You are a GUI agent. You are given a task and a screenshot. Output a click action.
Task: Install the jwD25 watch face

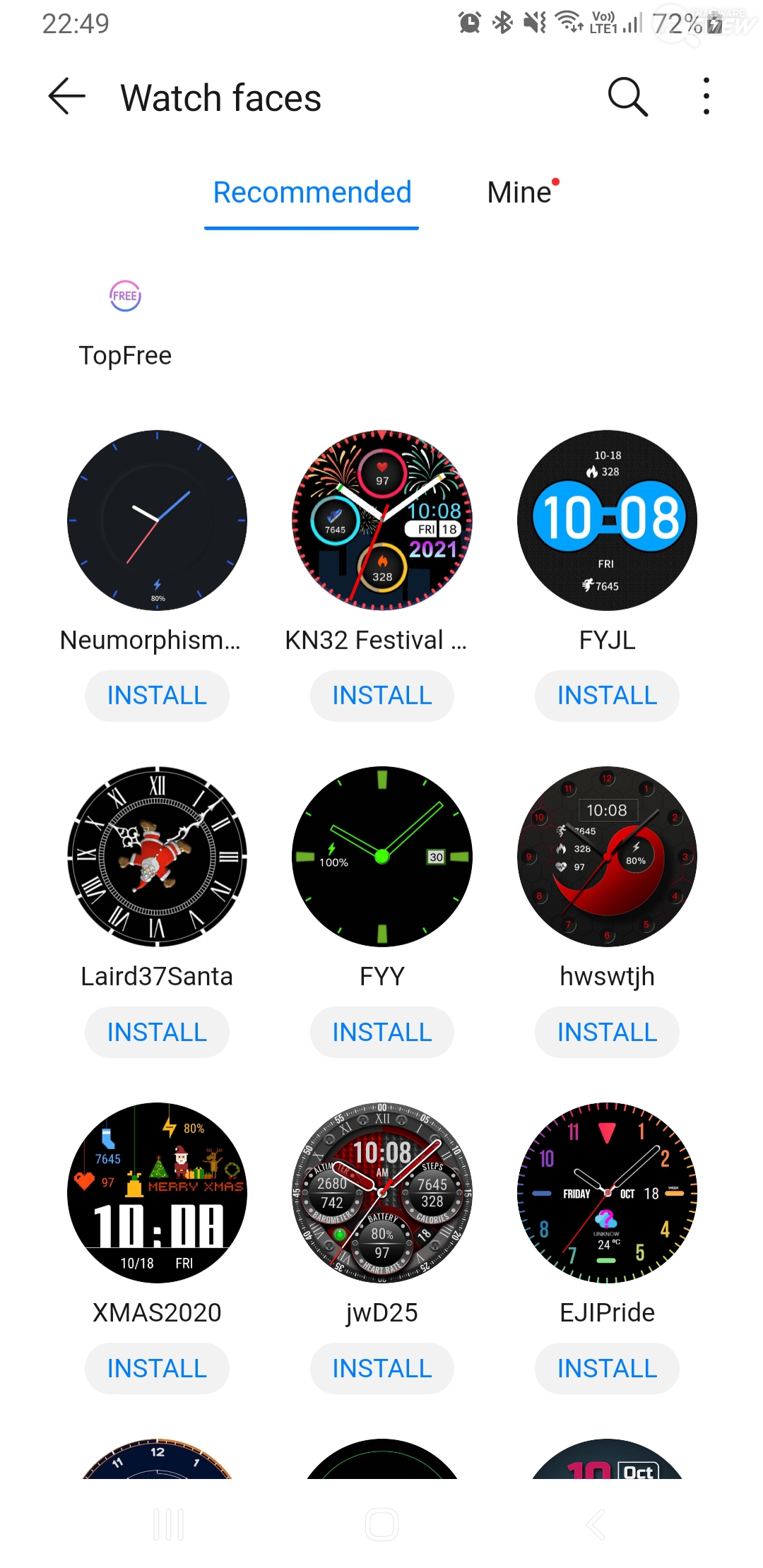coord(381,1368)
